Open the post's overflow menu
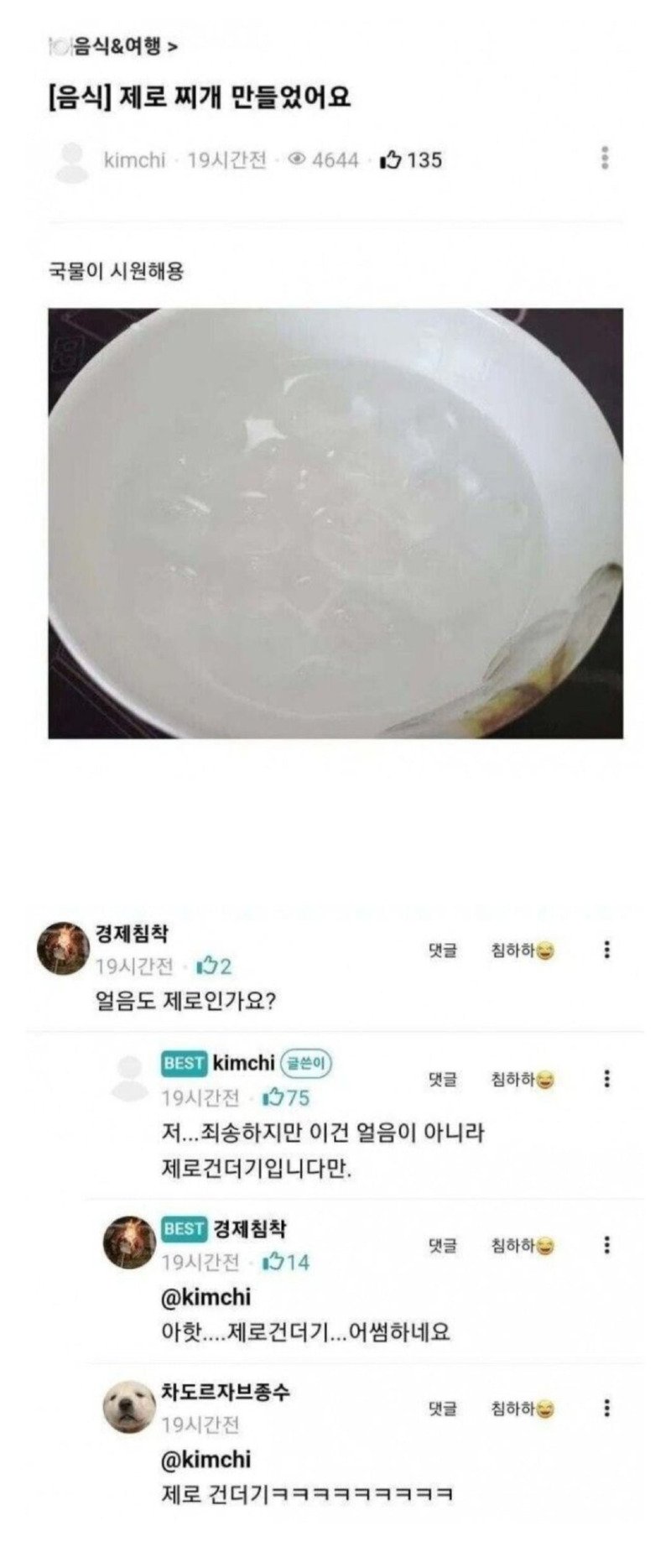671x1568 pixels. pyautogui.click(x=606, y=158)
